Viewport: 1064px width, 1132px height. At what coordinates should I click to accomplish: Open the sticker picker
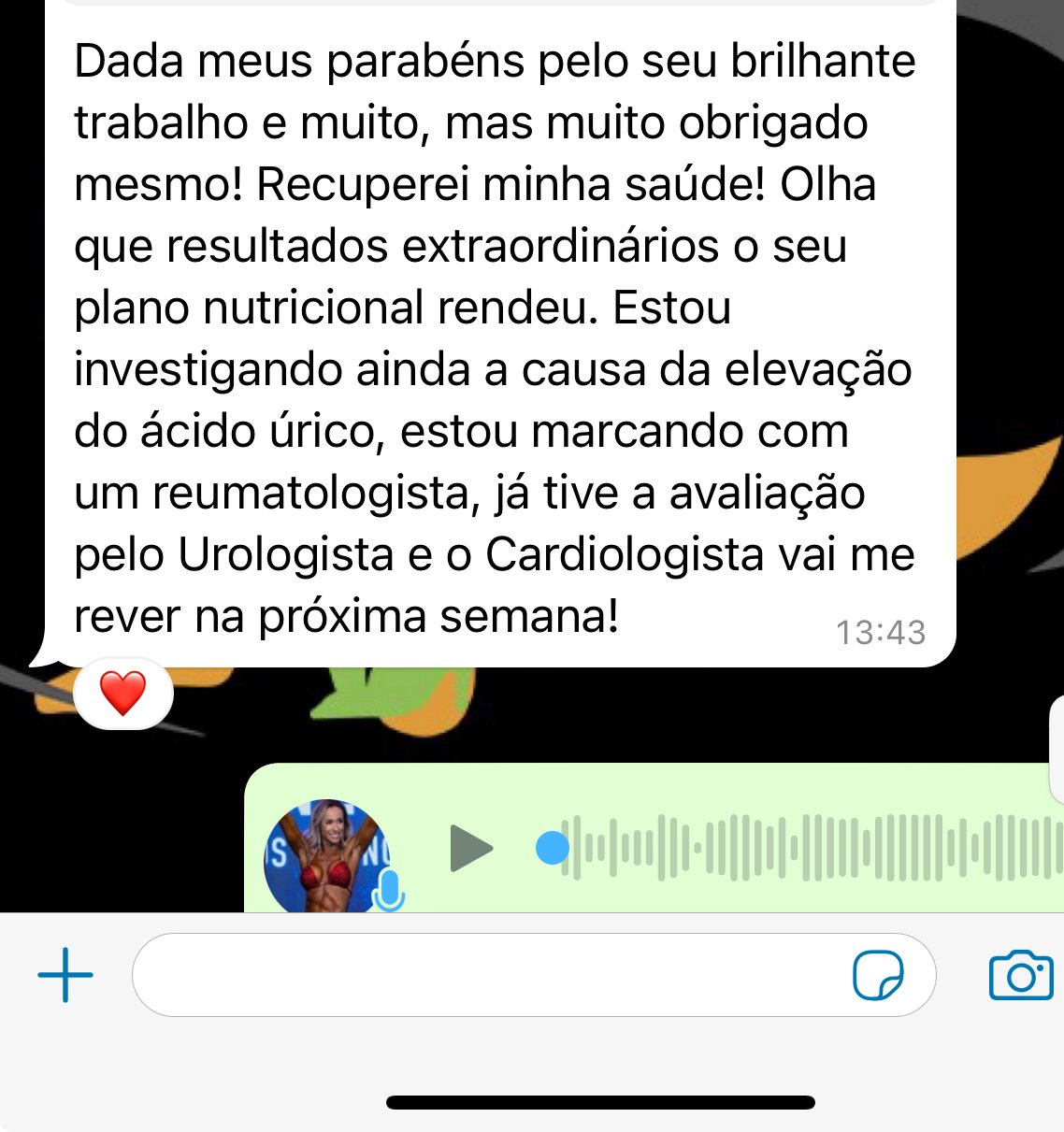[878, 975]
